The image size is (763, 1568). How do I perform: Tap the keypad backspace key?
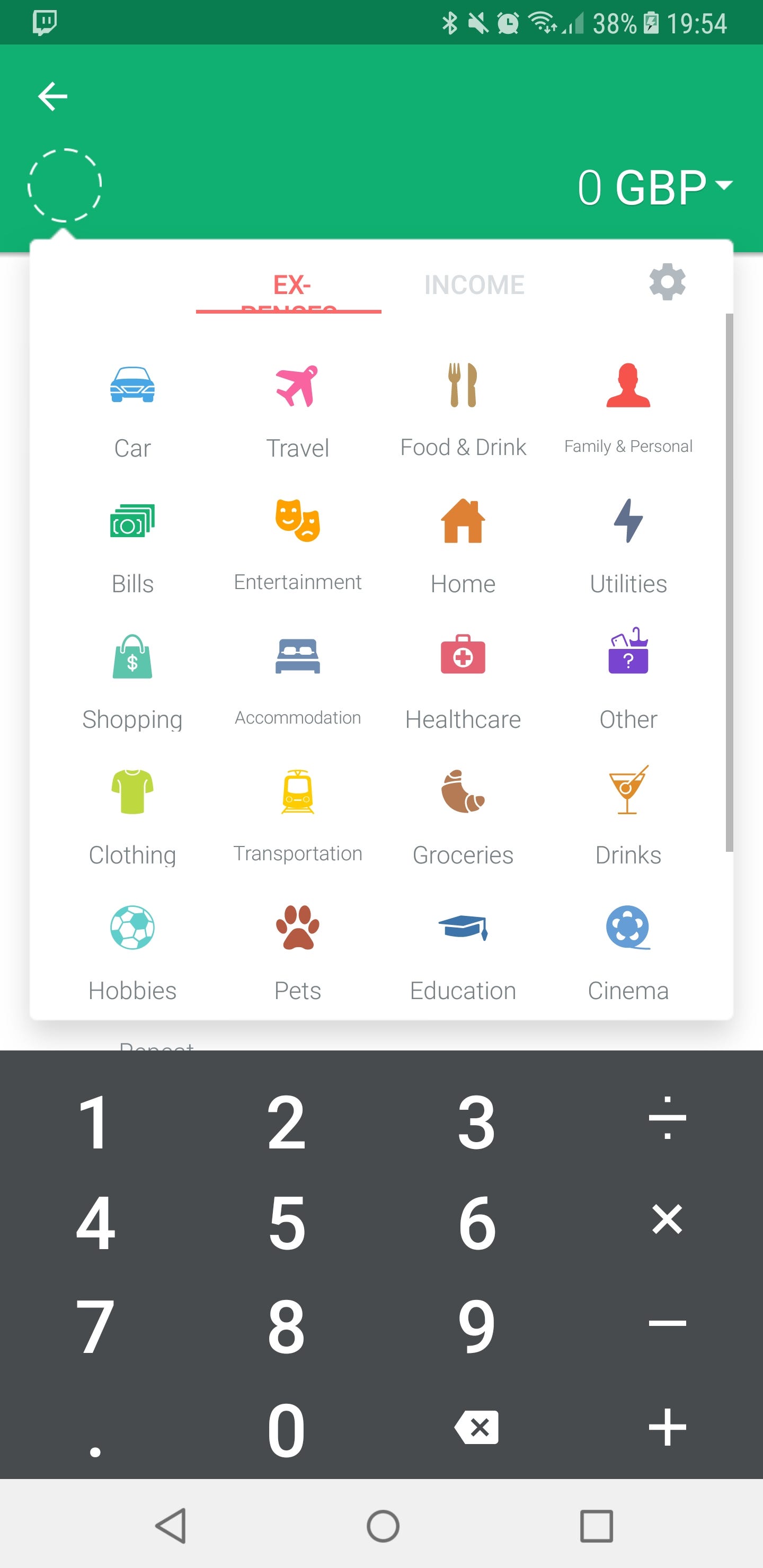(476, 1427)
